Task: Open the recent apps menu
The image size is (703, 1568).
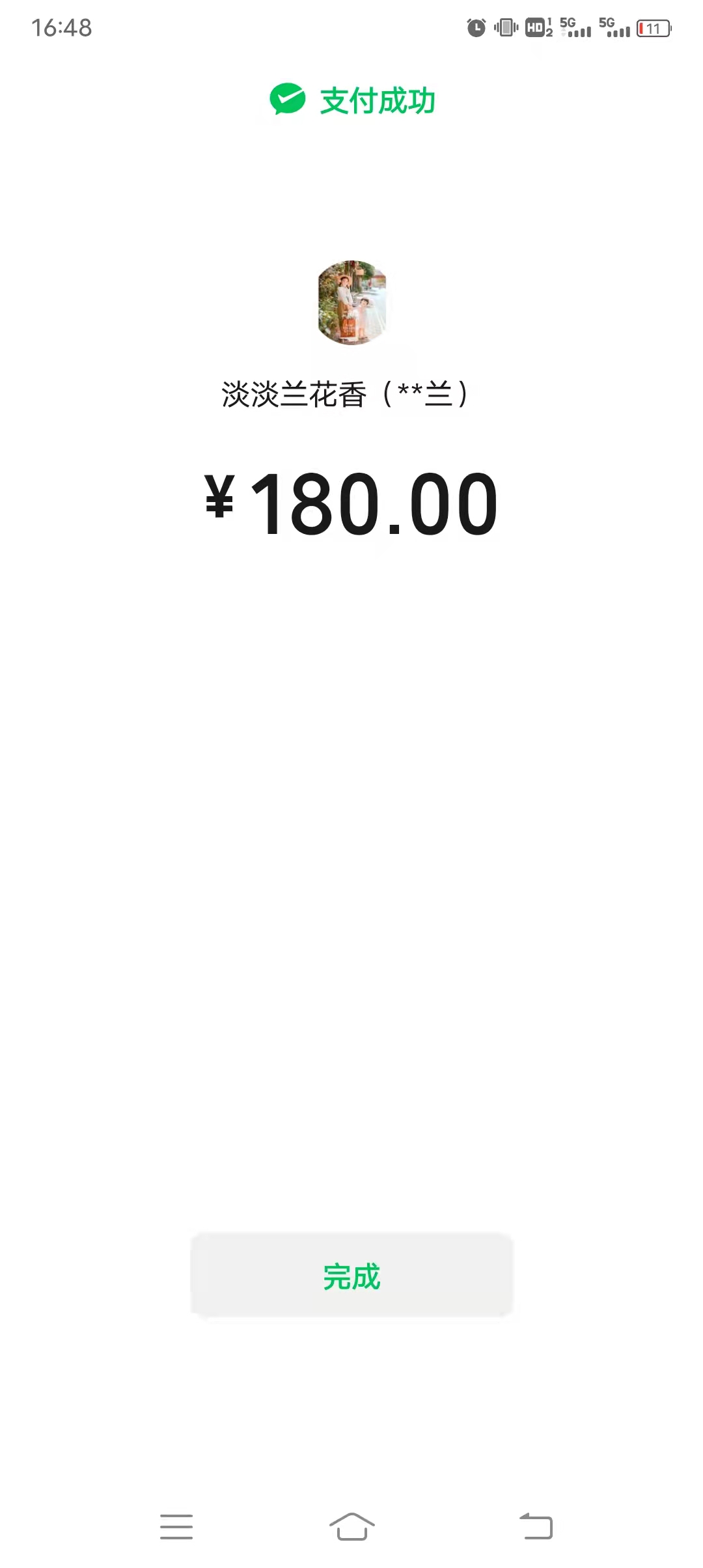Action: [176, 1526]
